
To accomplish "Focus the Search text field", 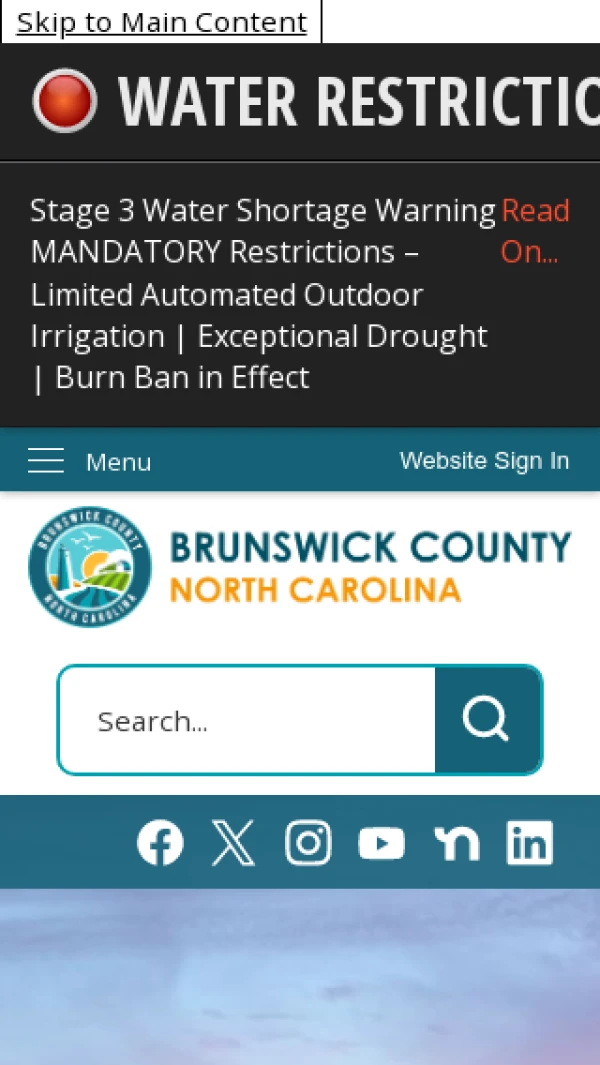I will pos(247,720).
